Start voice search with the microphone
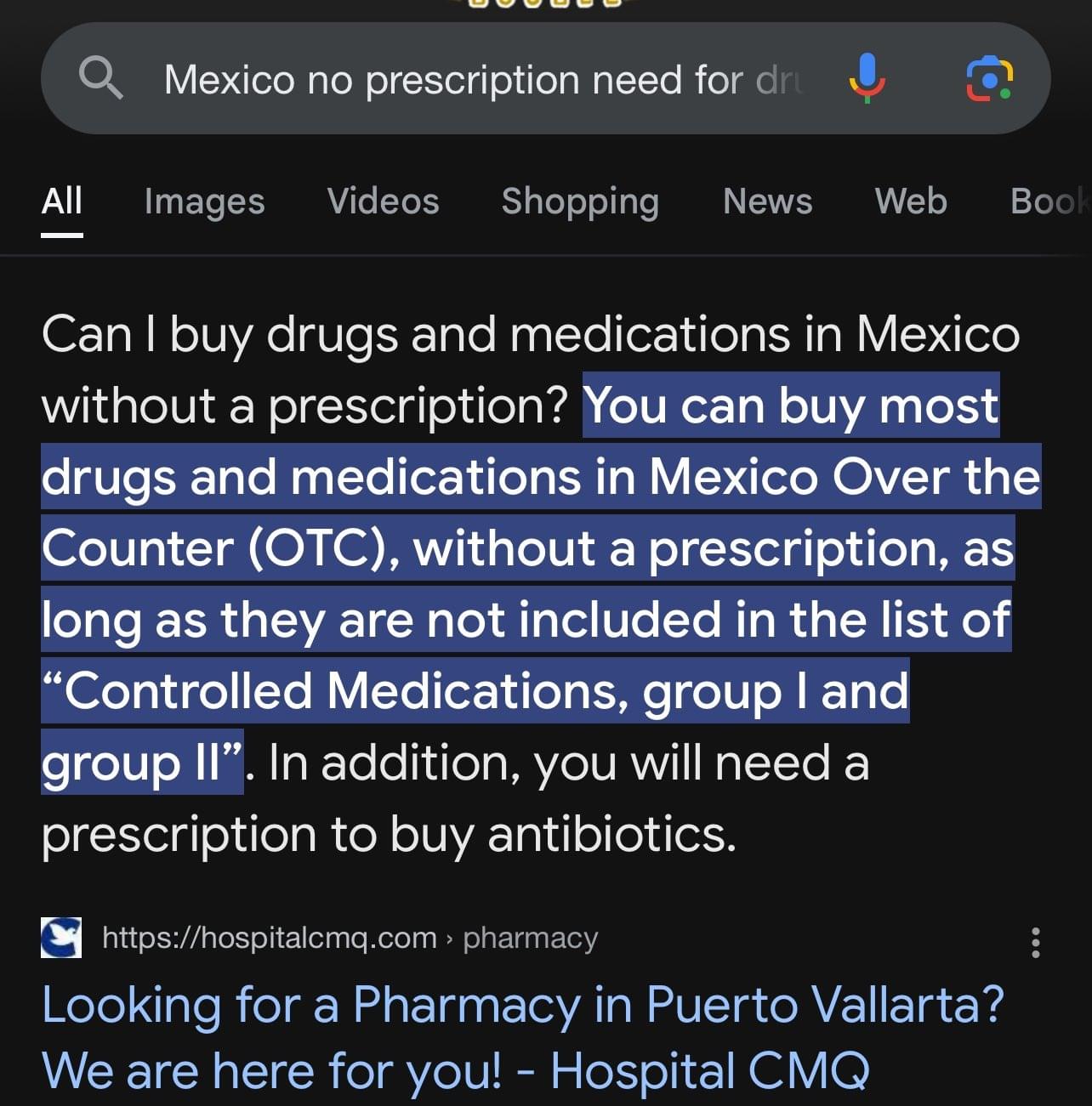 click(867, 78)
